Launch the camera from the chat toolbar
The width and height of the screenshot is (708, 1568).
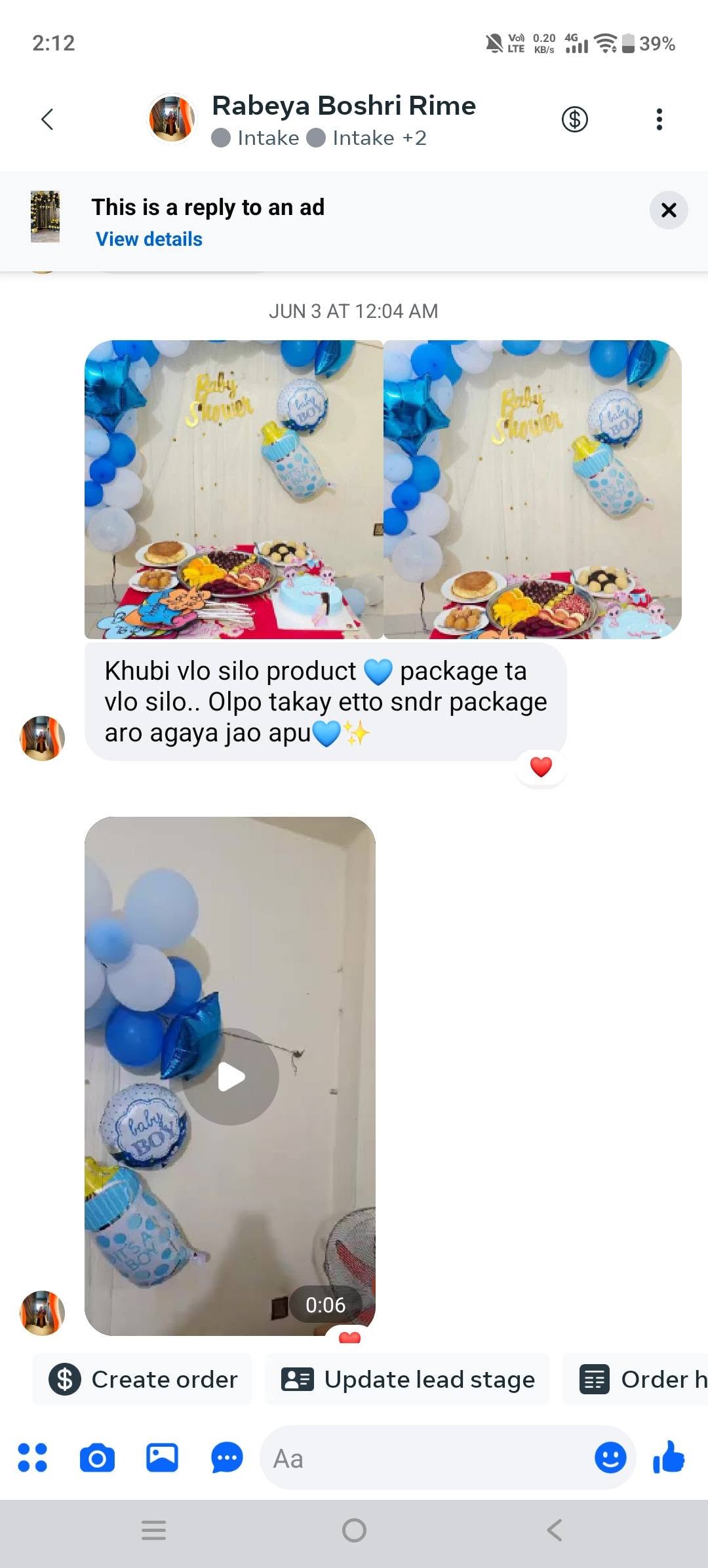[97, 1458]
